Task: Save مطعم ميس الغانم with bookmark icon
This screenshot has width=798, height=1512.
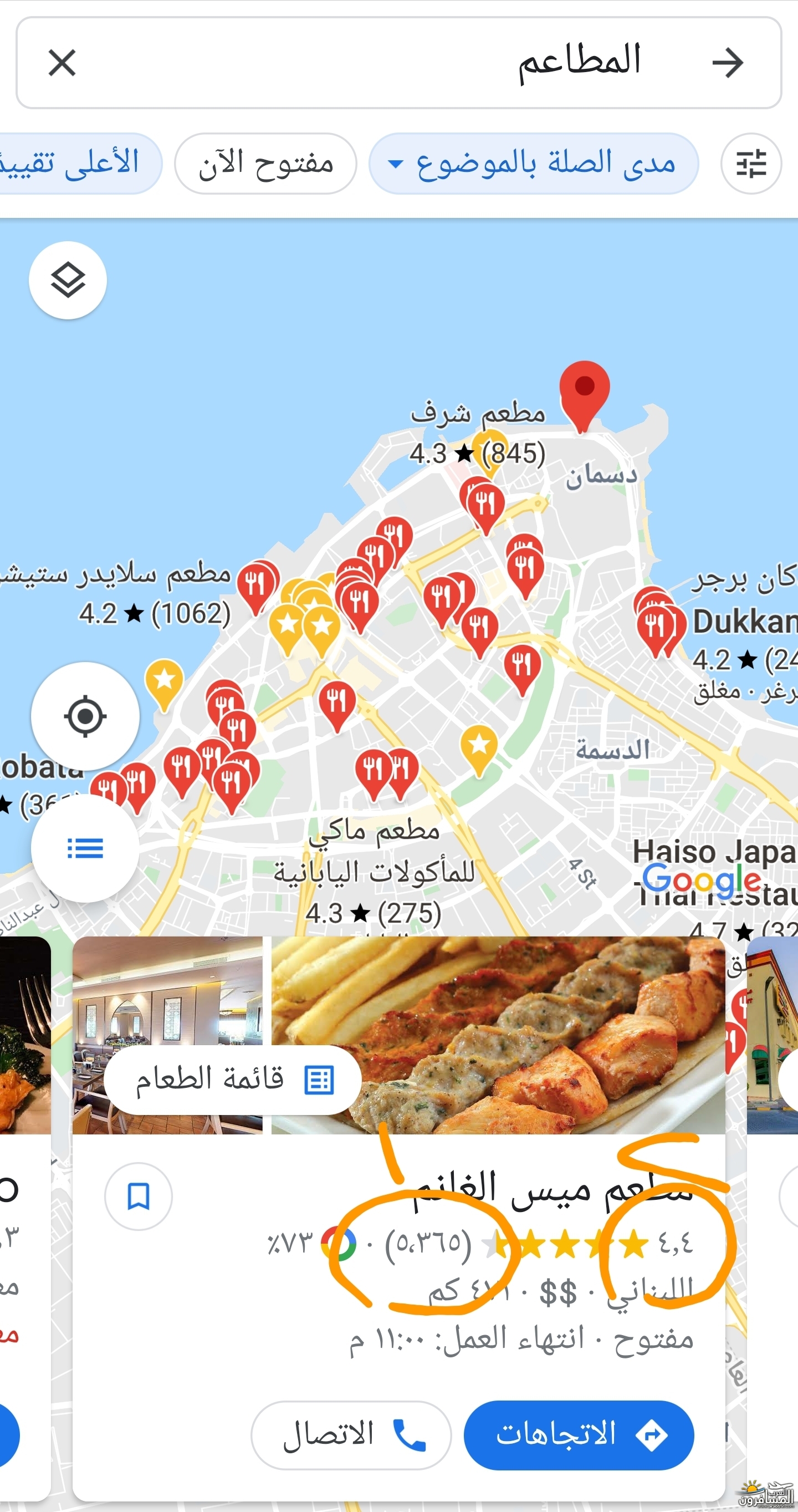Action: click(x=139, y=1196)
